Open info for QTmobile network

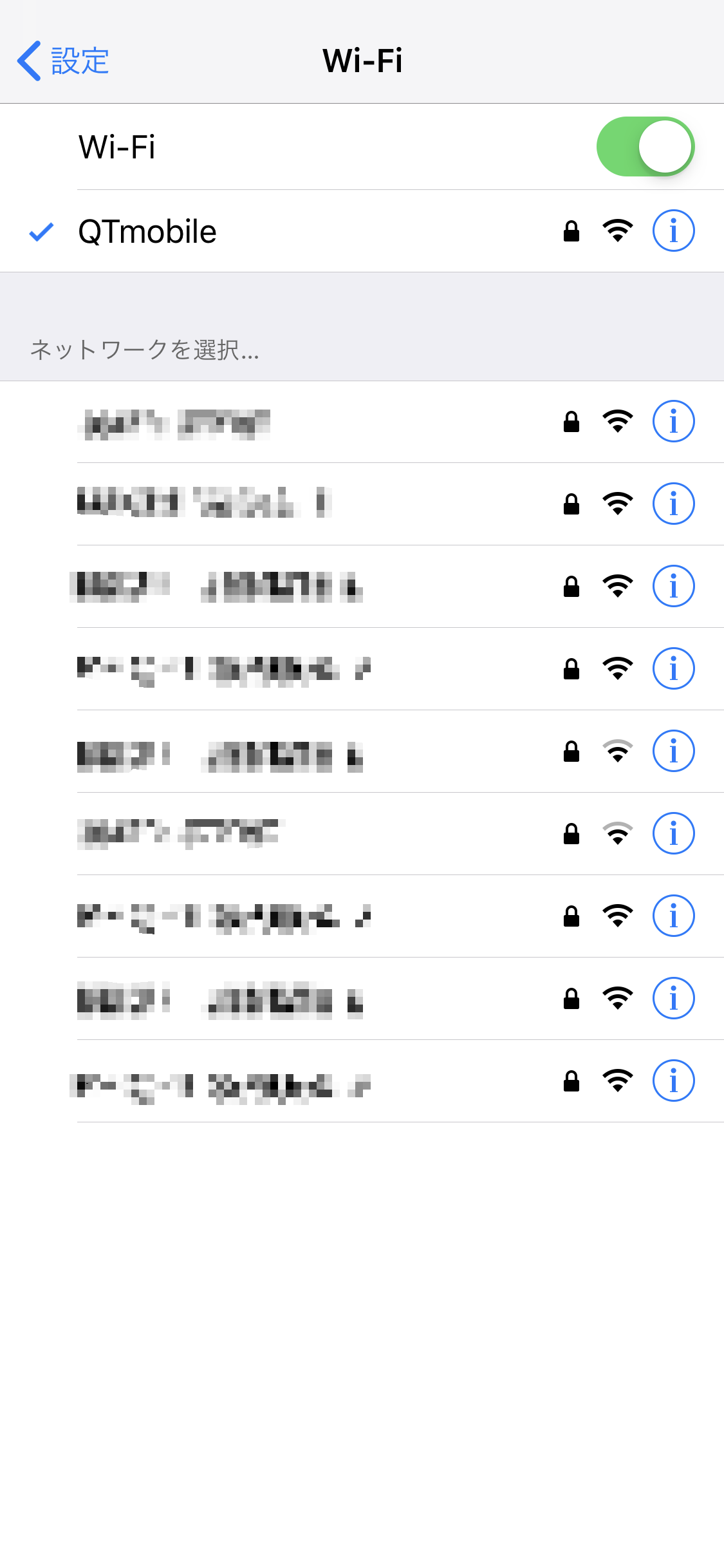click(x=673, y=231)
